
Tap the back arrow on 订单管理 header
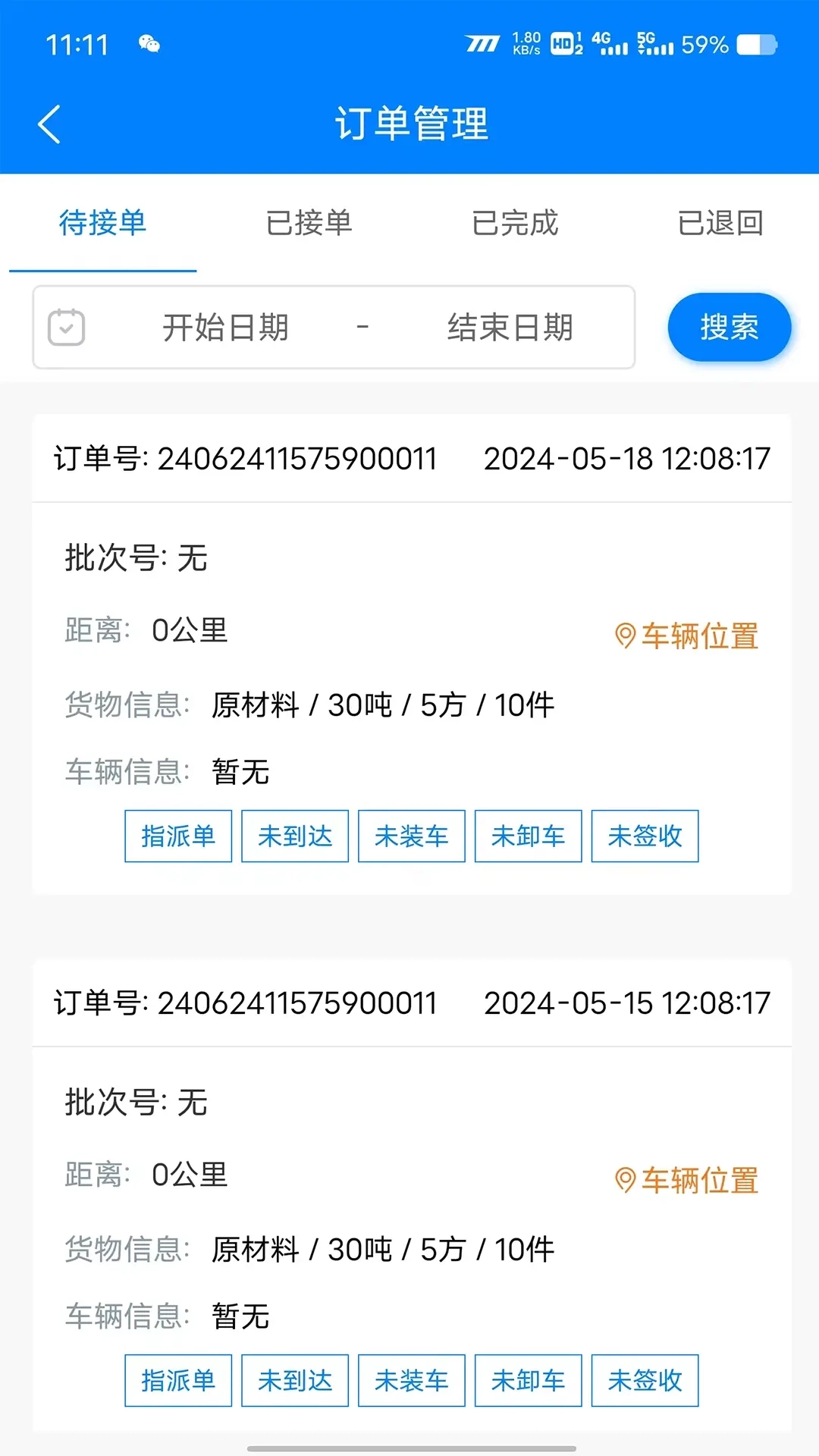point(49,124)
